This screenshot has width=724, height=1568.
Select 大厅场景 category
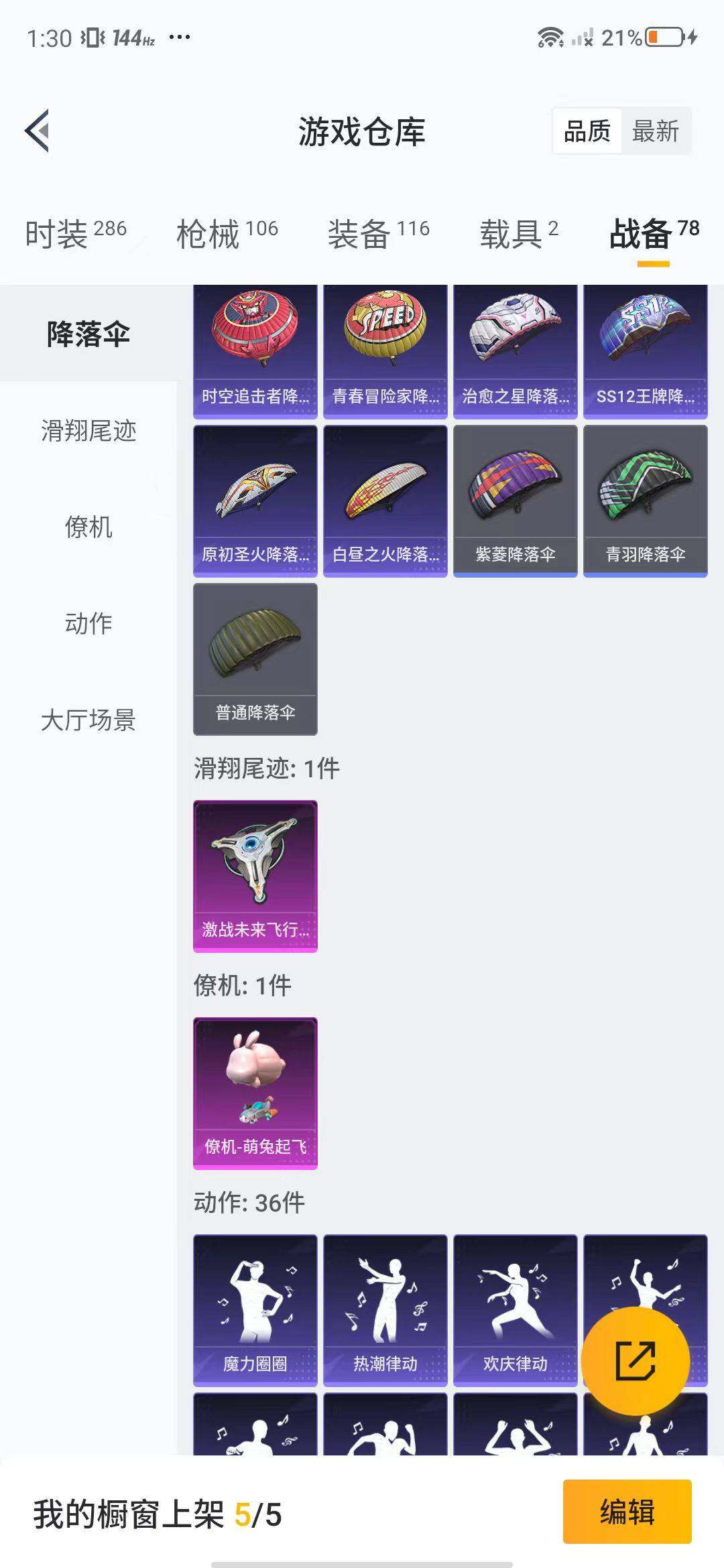(x=88, y=720)
